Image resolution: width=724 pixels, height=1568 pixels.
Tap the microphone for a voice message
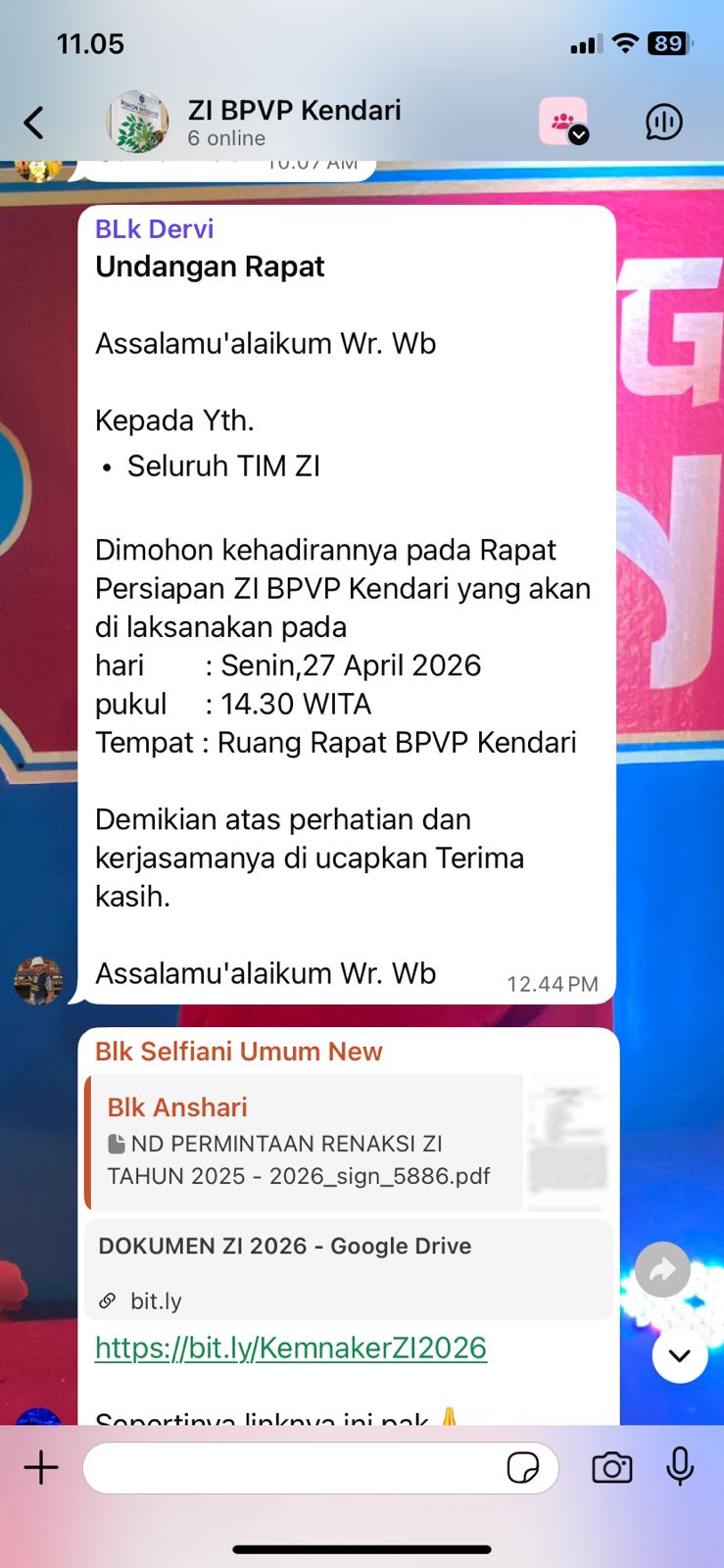pyautogui.click(x=680, y=1467)
